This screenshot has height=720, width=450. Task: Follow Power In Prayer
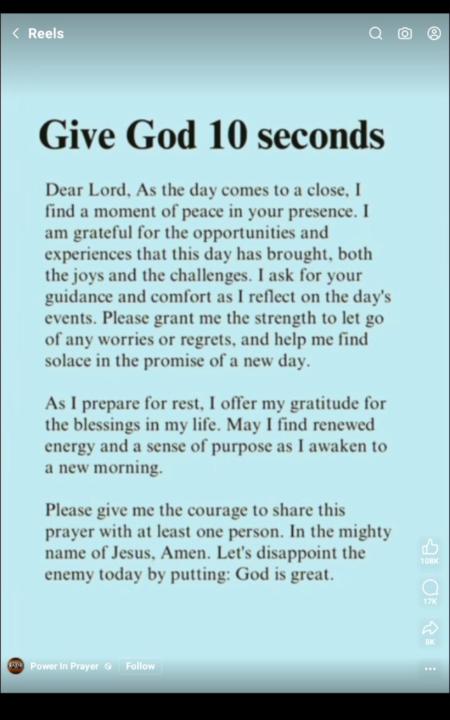[x=141, y=666]
